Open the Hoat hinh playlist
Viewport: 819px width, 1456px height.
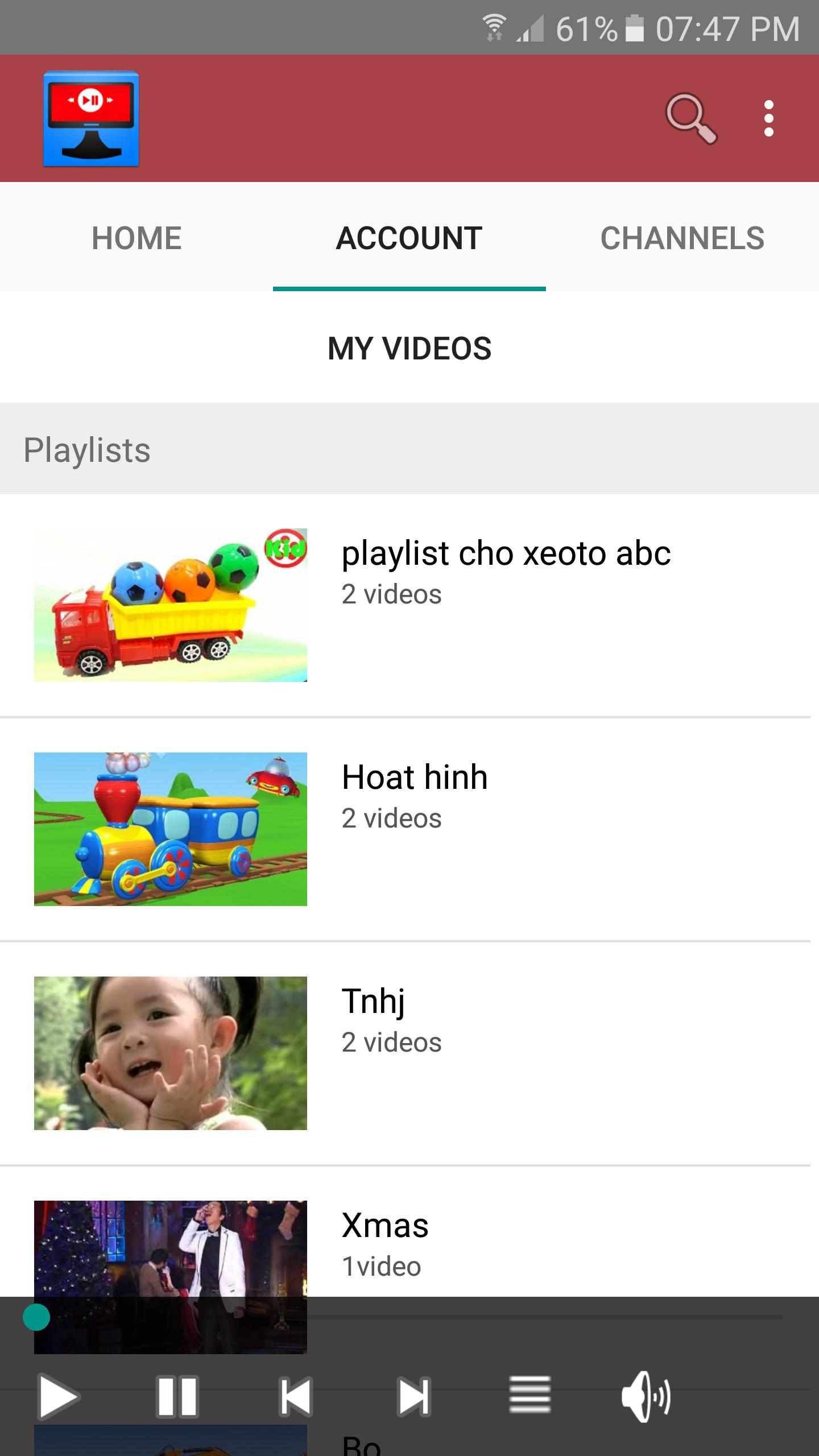[x=409, y=829]
